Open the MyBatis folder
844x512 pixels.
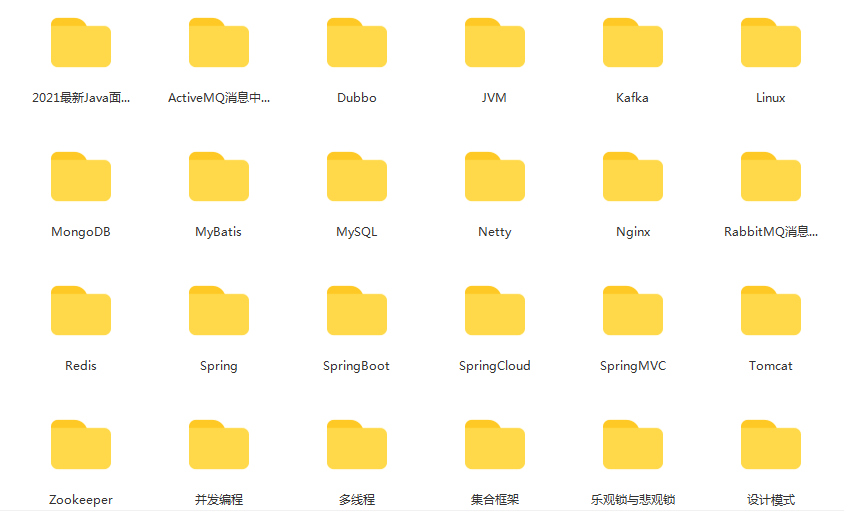219,177
